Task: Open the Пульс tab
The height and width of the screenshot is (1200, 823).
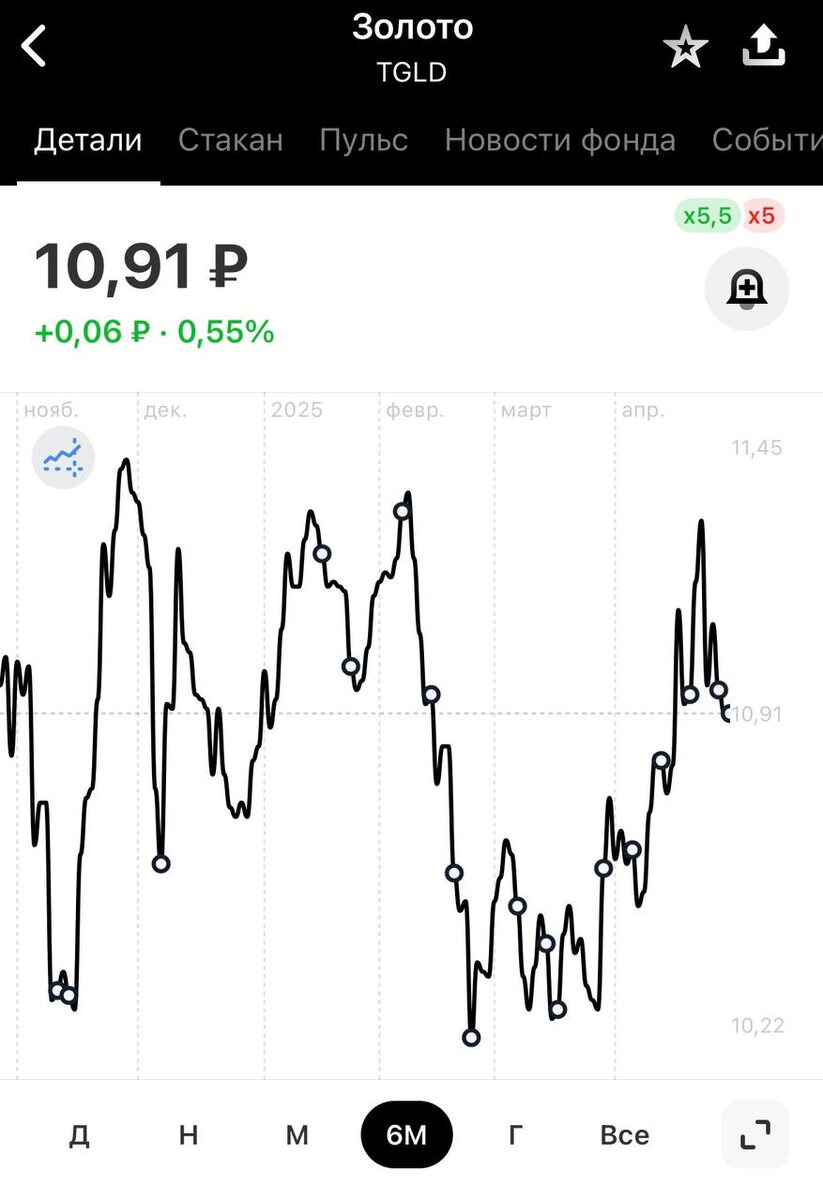Action: 363,140
